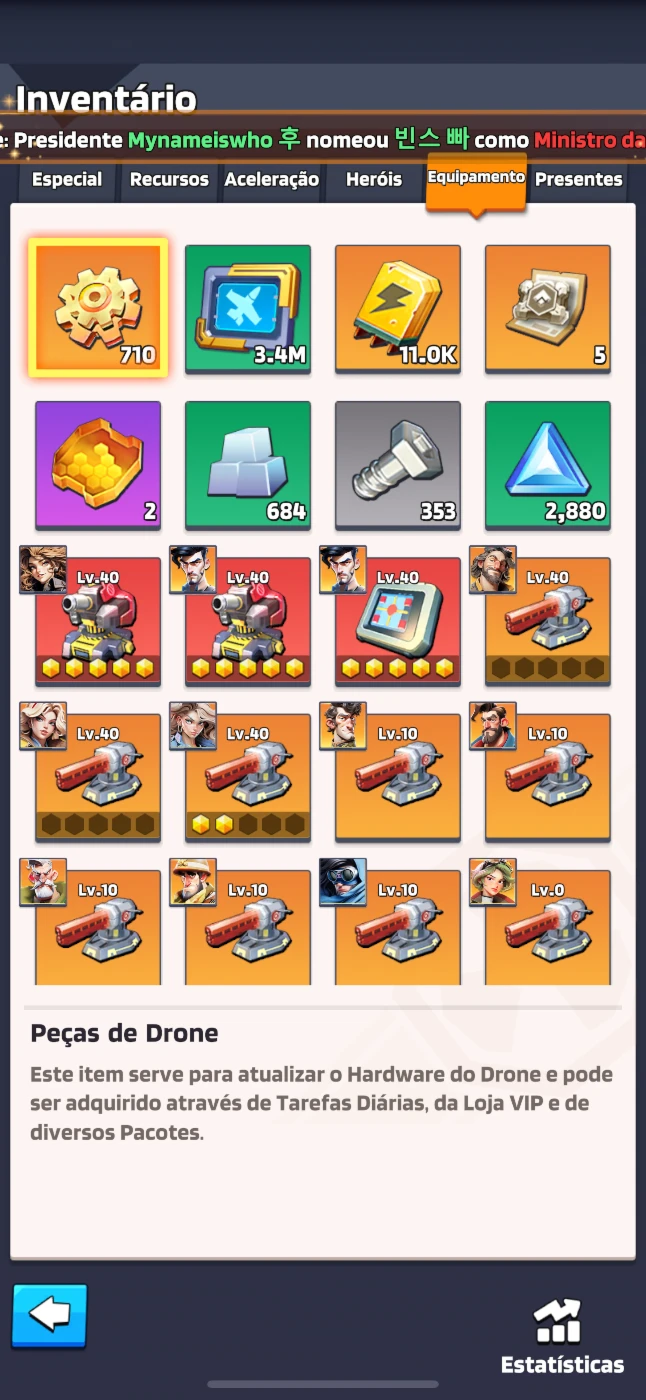Select the blue triangle item with 2,880
The height and width of the screenshot is (1400, 646).
coord(548,465)
